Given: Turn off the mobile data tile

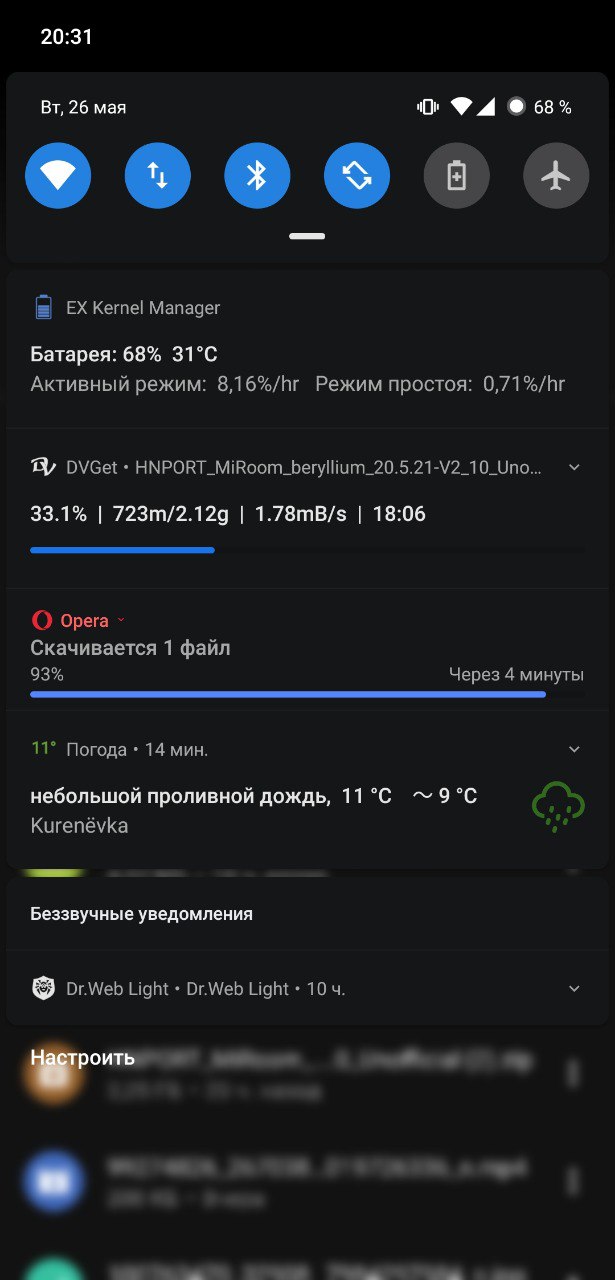Looking at the screenshot, I should [x=157, y=176].
